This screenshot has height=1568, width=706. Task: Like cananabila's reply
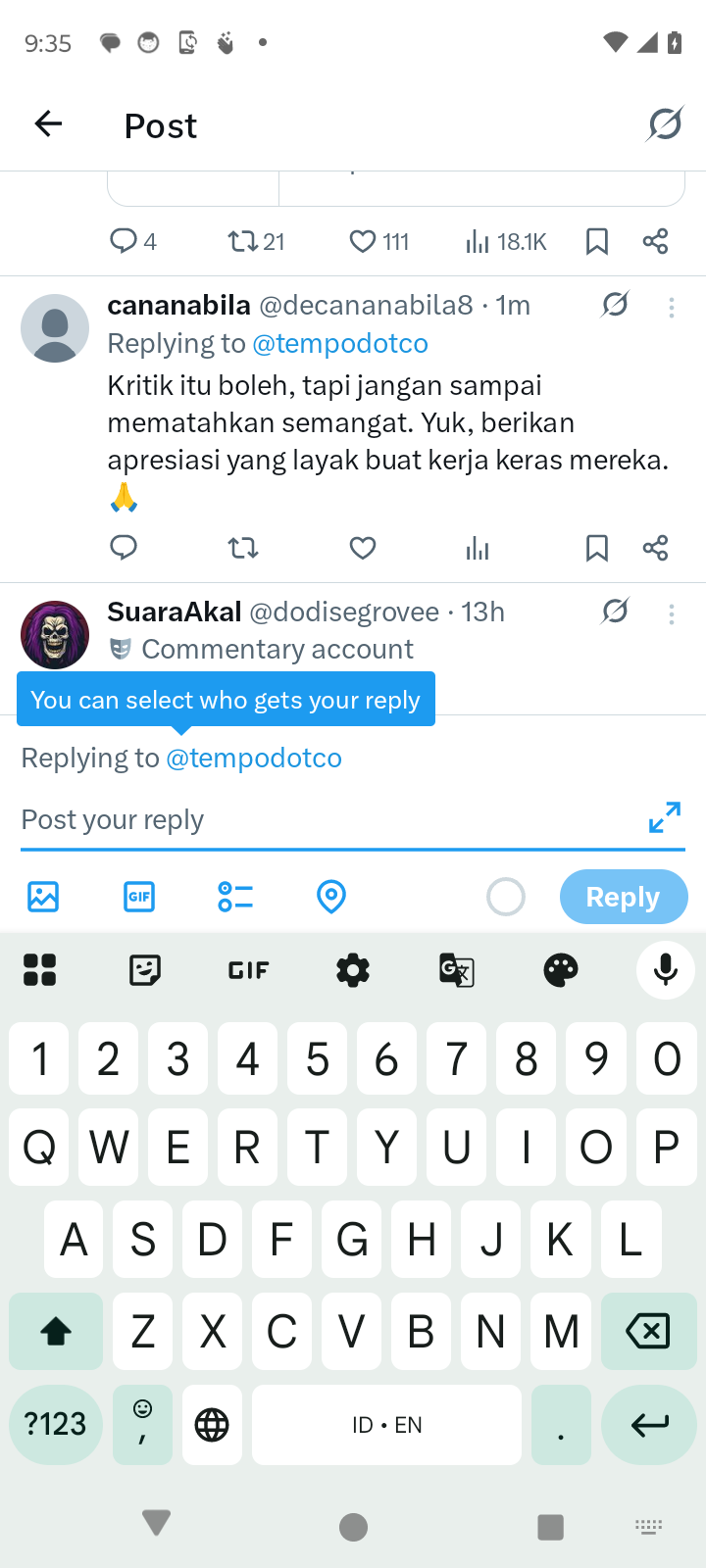[363, 548]
